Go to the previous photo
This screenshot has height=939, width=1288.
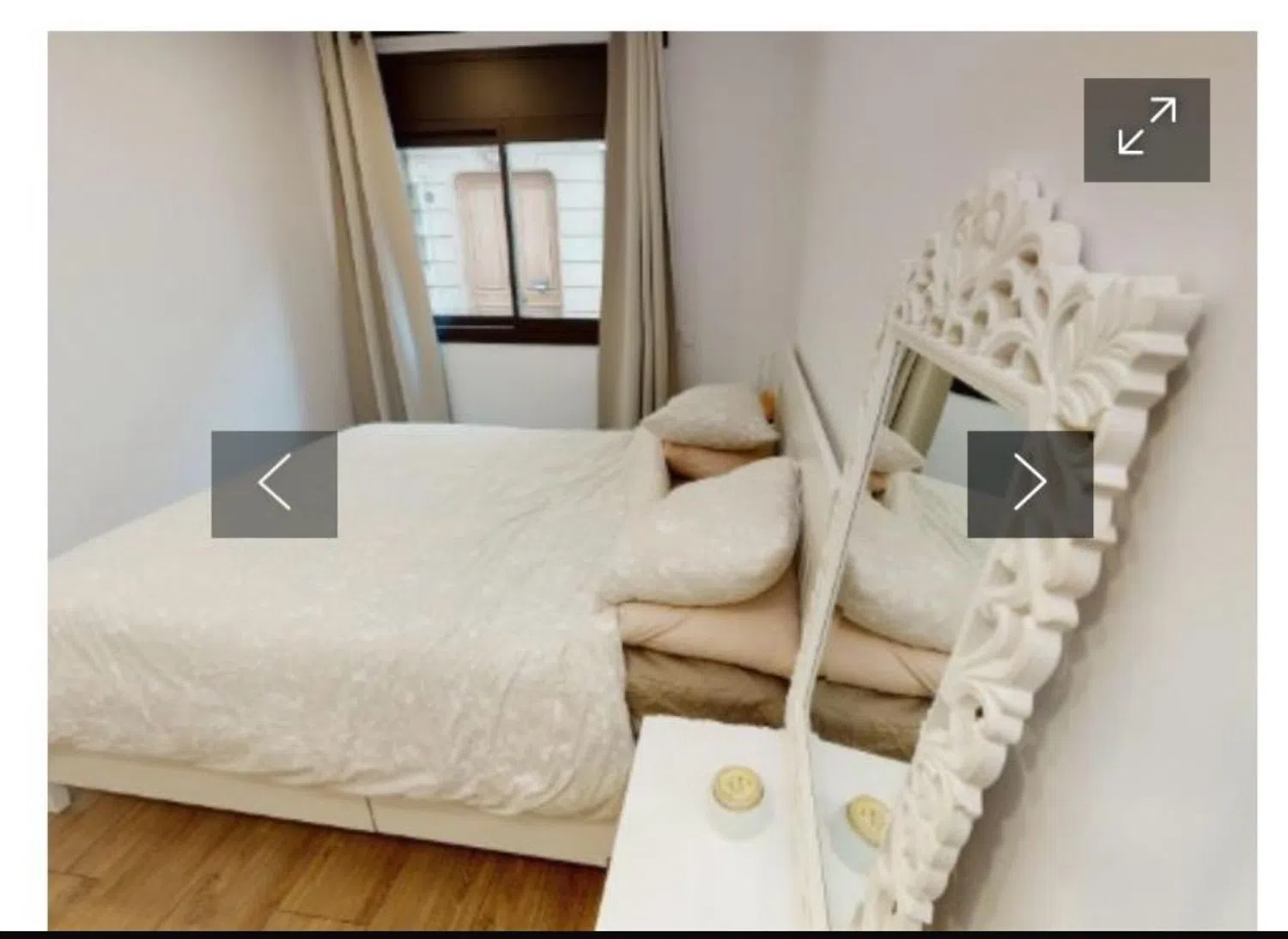pos(274,484)
